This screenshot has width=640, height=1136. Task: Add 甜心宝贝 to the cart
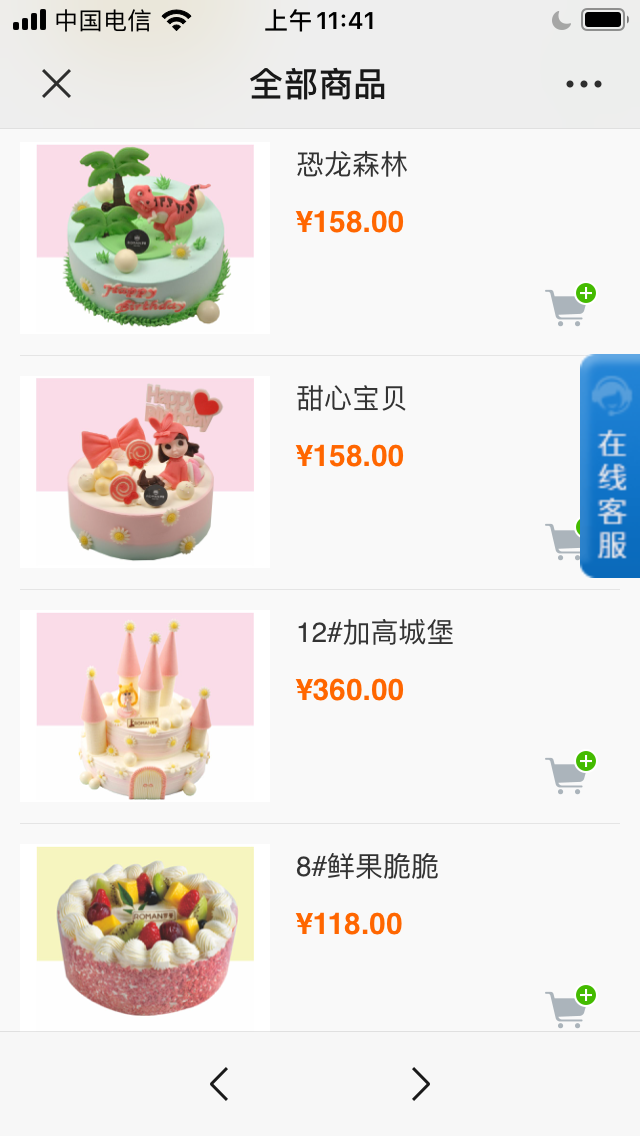[x=562, y=540]
